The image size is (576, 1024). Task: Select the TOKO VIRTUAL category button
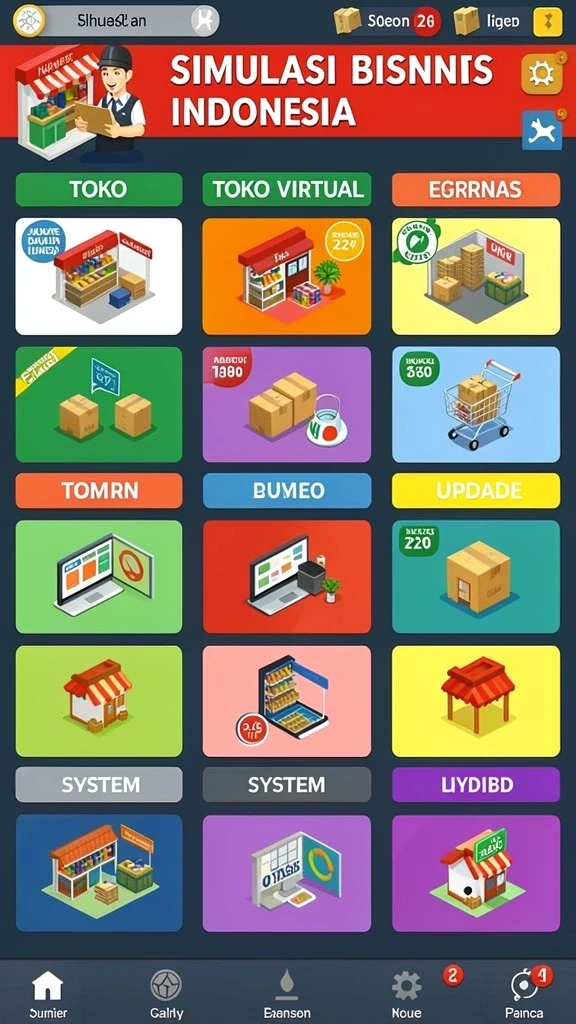[287, 189]
